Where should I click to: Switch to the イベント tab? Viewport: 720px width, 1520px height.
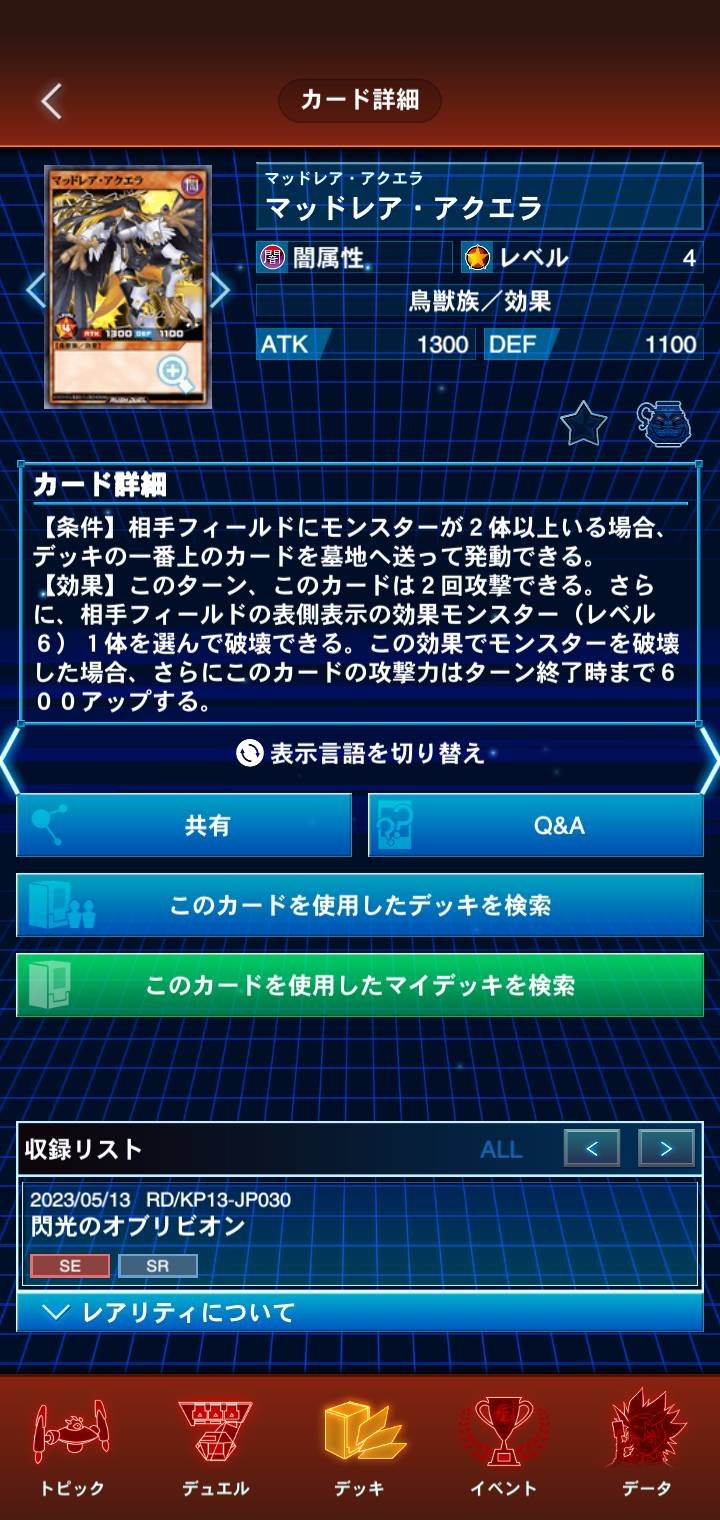(504, 1447)
